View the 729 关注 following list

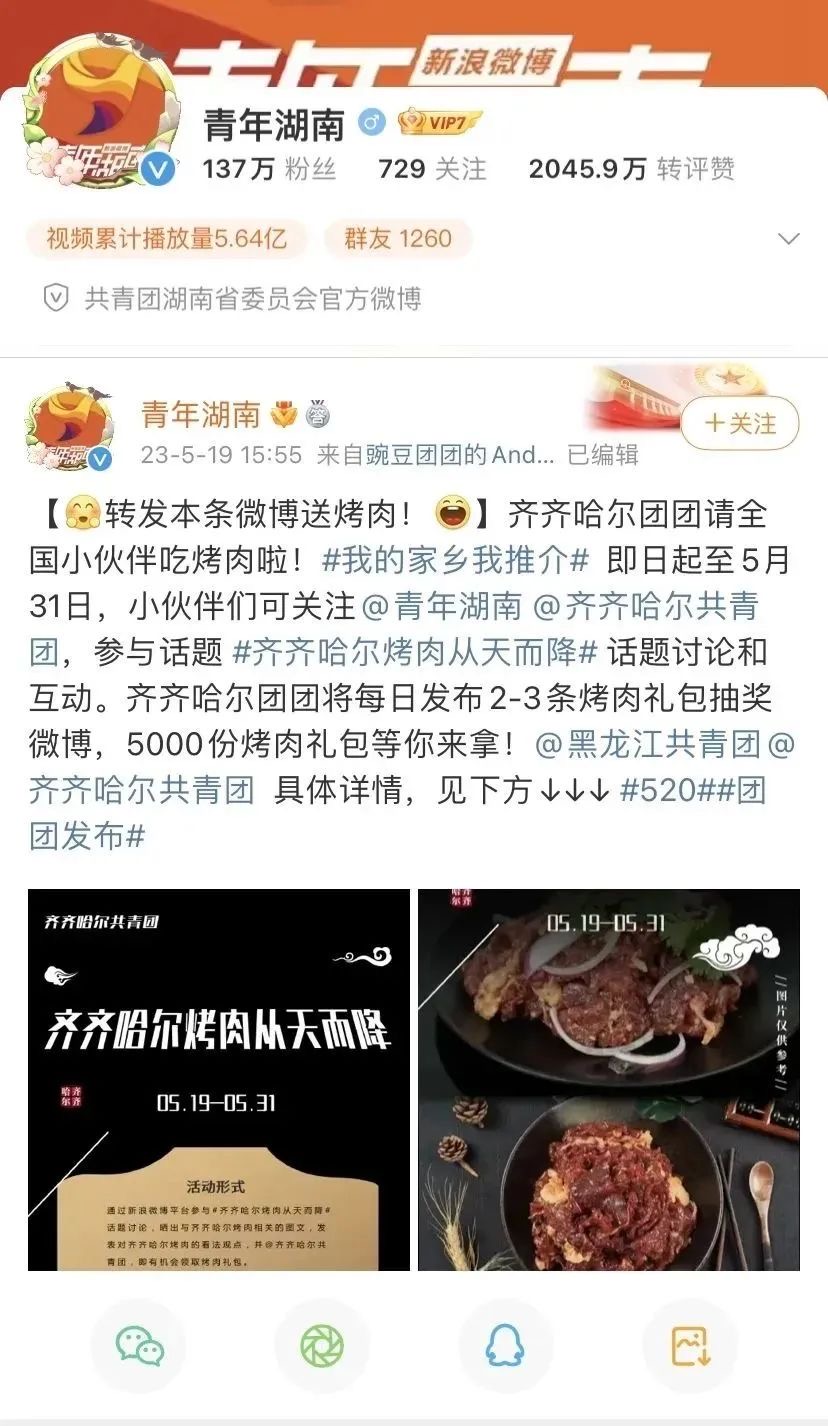pos(432,169)
